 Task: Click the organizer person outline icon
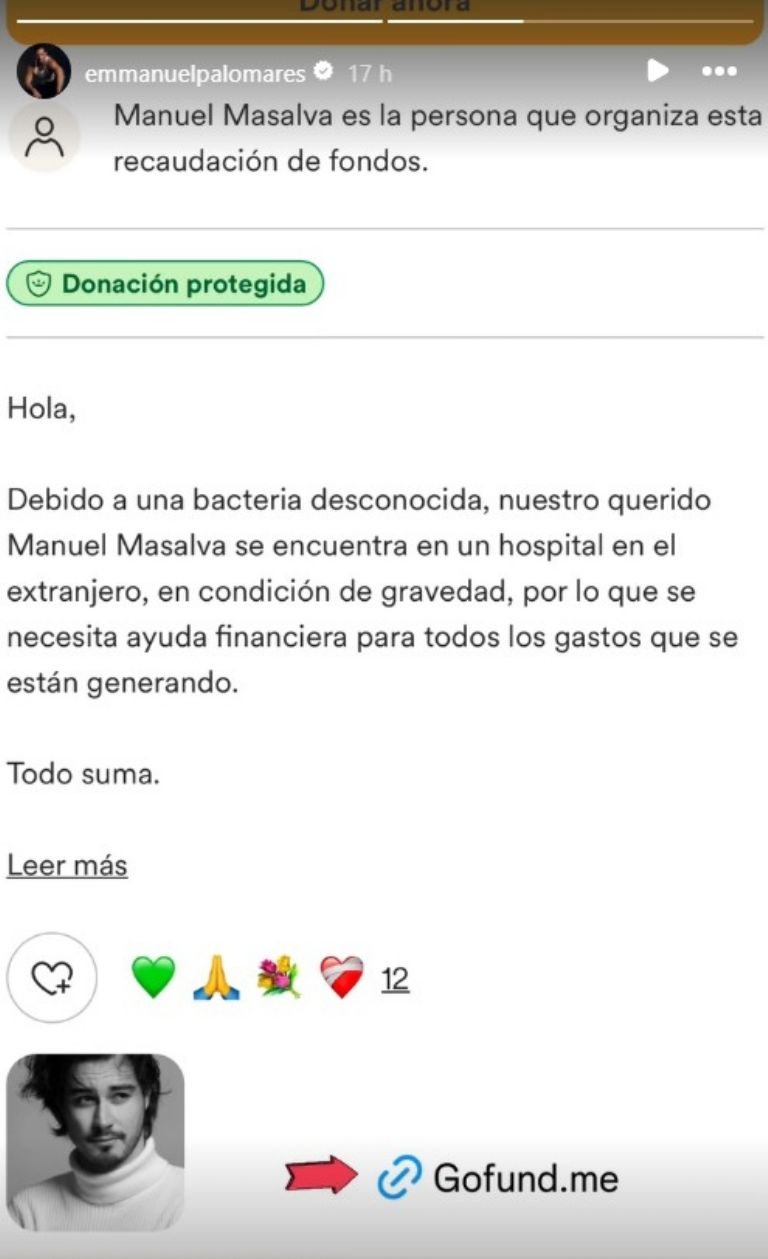pyautogui.click(x=44, y=134)
